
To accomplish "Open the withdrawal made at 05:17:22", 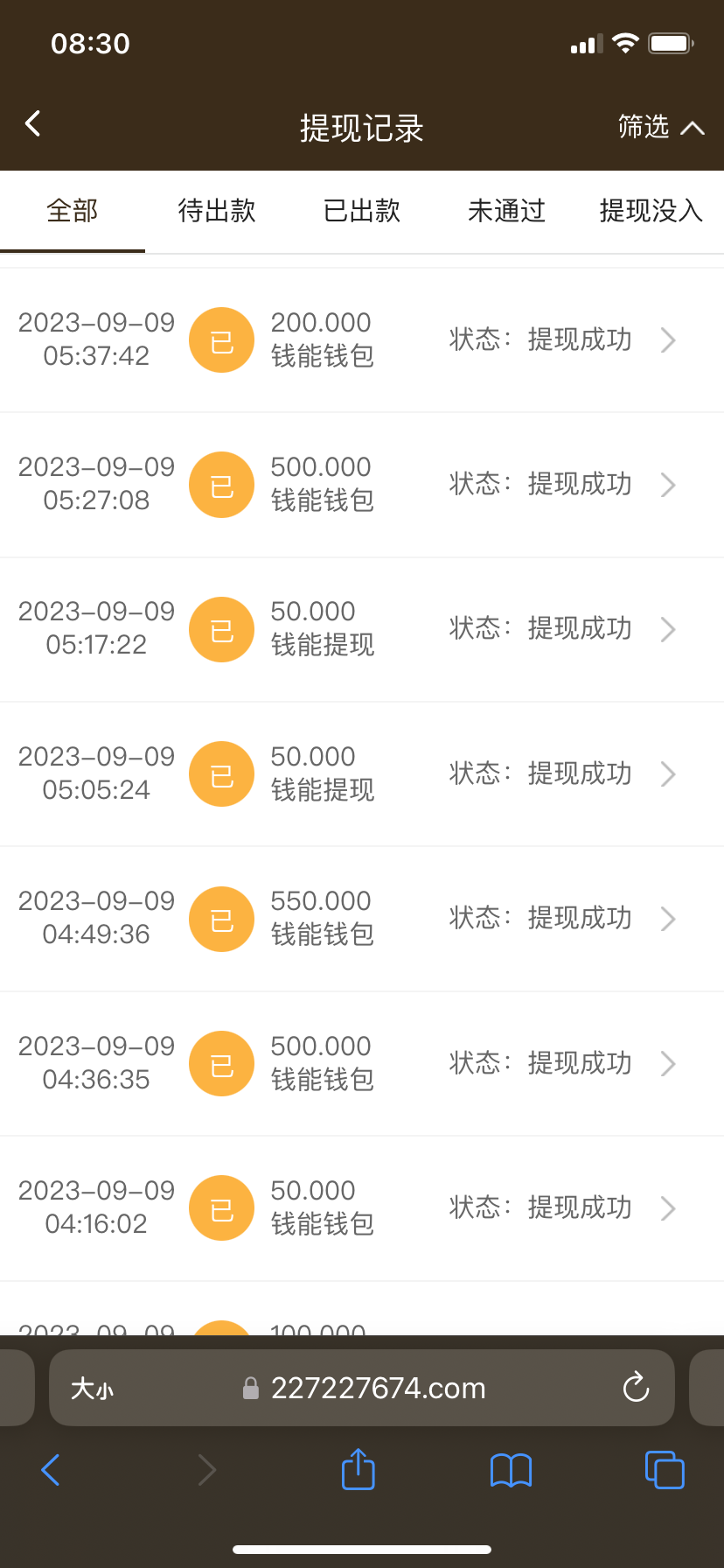I will [362, 629].
